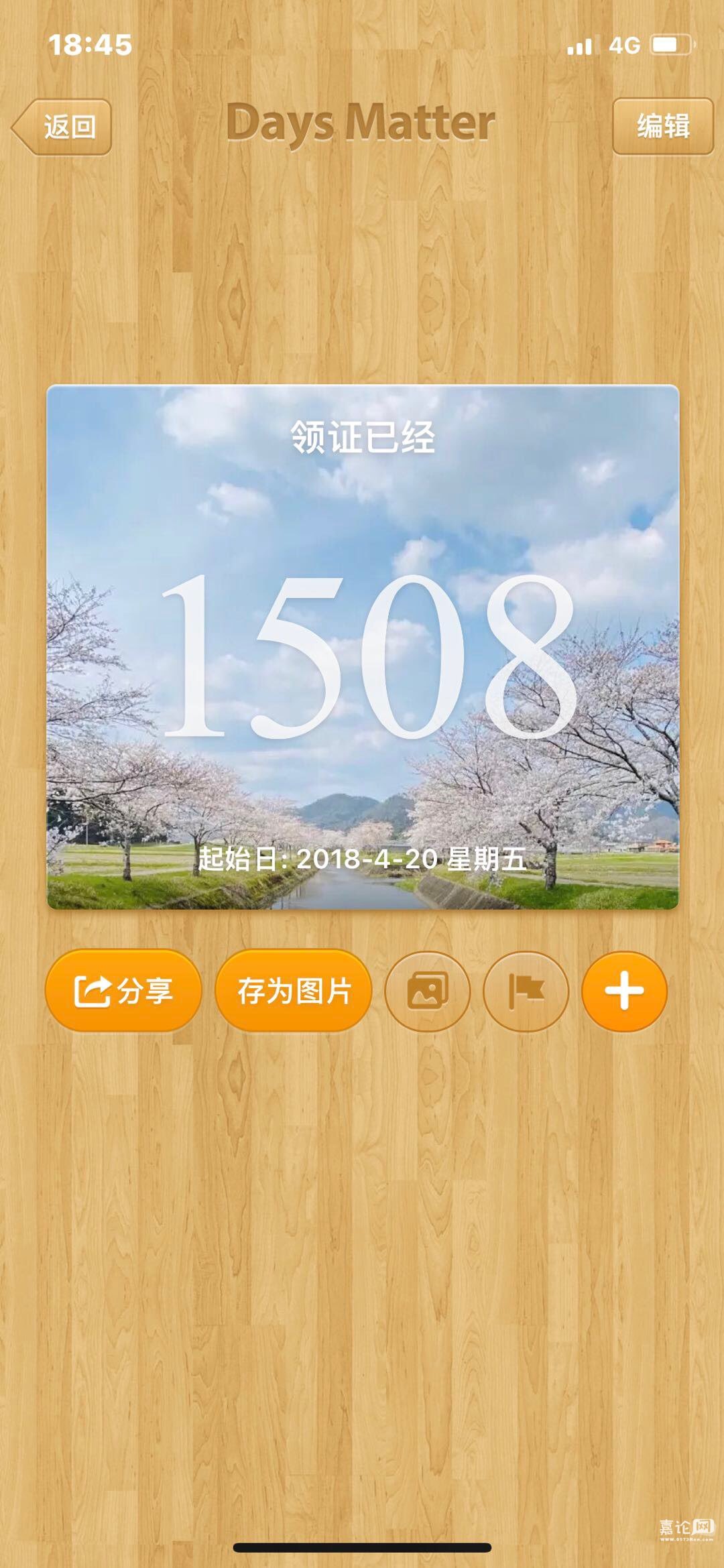Add a new event with plus button
The height and width of the screenshot is (1568, 724).
[624, 991]
